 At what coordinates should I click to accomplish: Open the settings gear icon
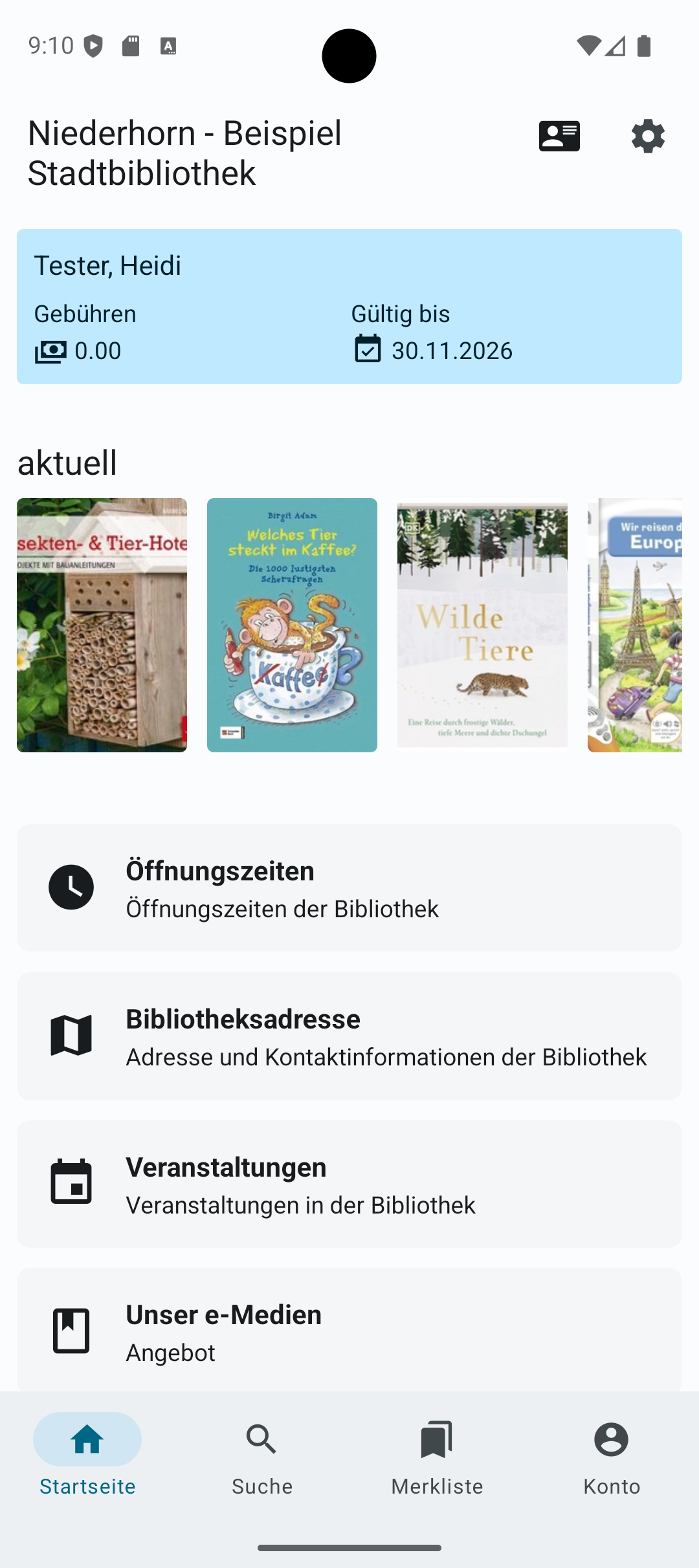pos(648,136)
